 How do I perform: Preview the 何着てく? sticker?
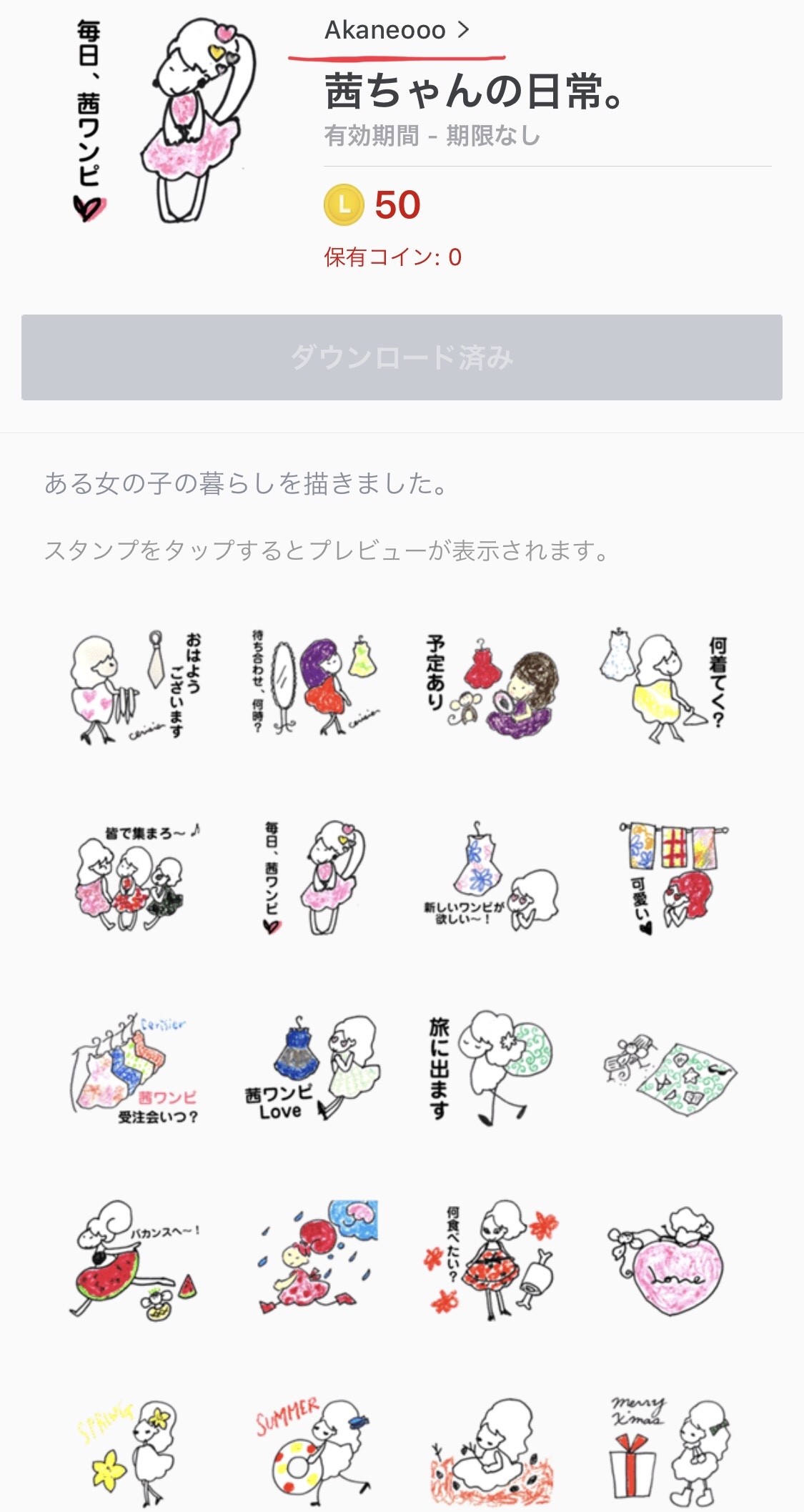(x=668, y=686)
